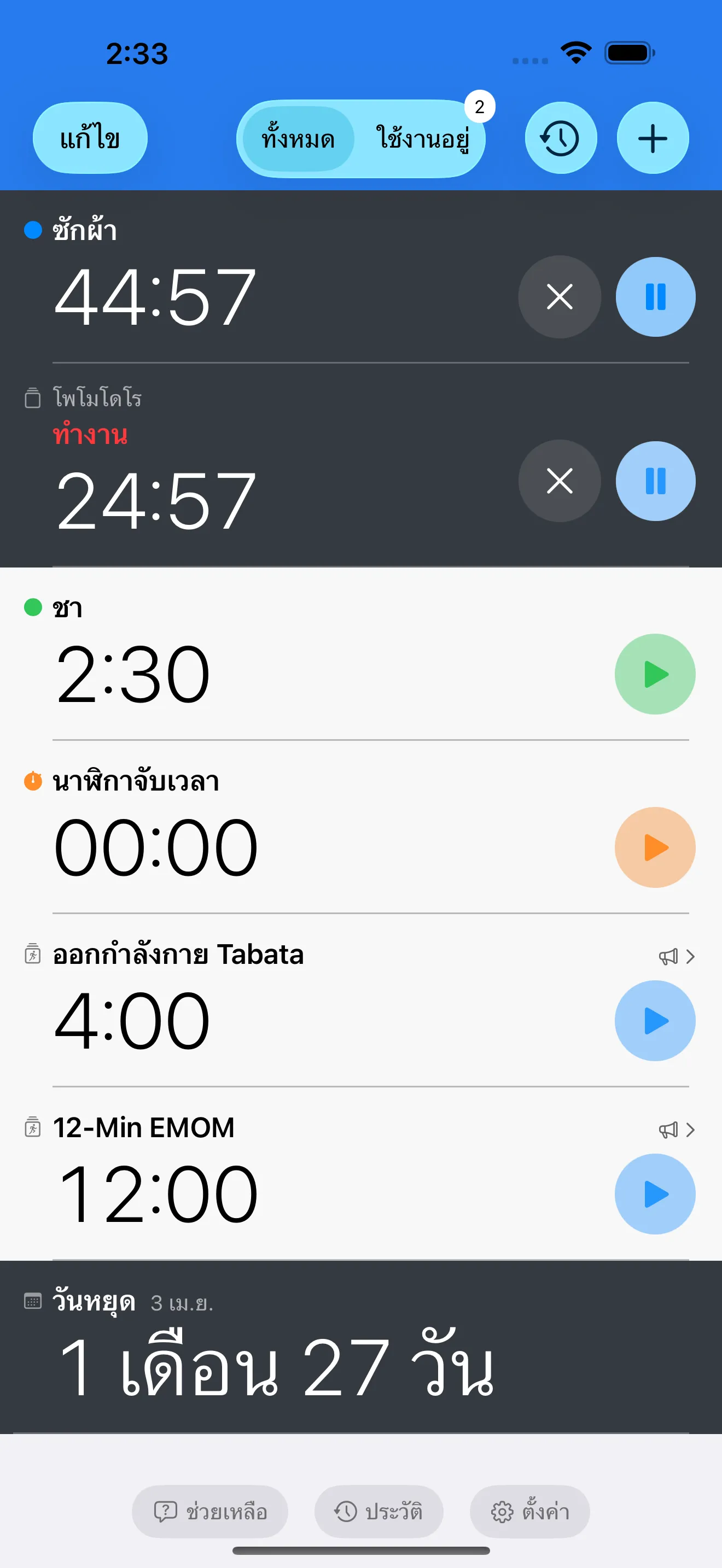Open the ใช้งานอยู่ badge showing 2
Screen dimensions: 722x1568
480,107
